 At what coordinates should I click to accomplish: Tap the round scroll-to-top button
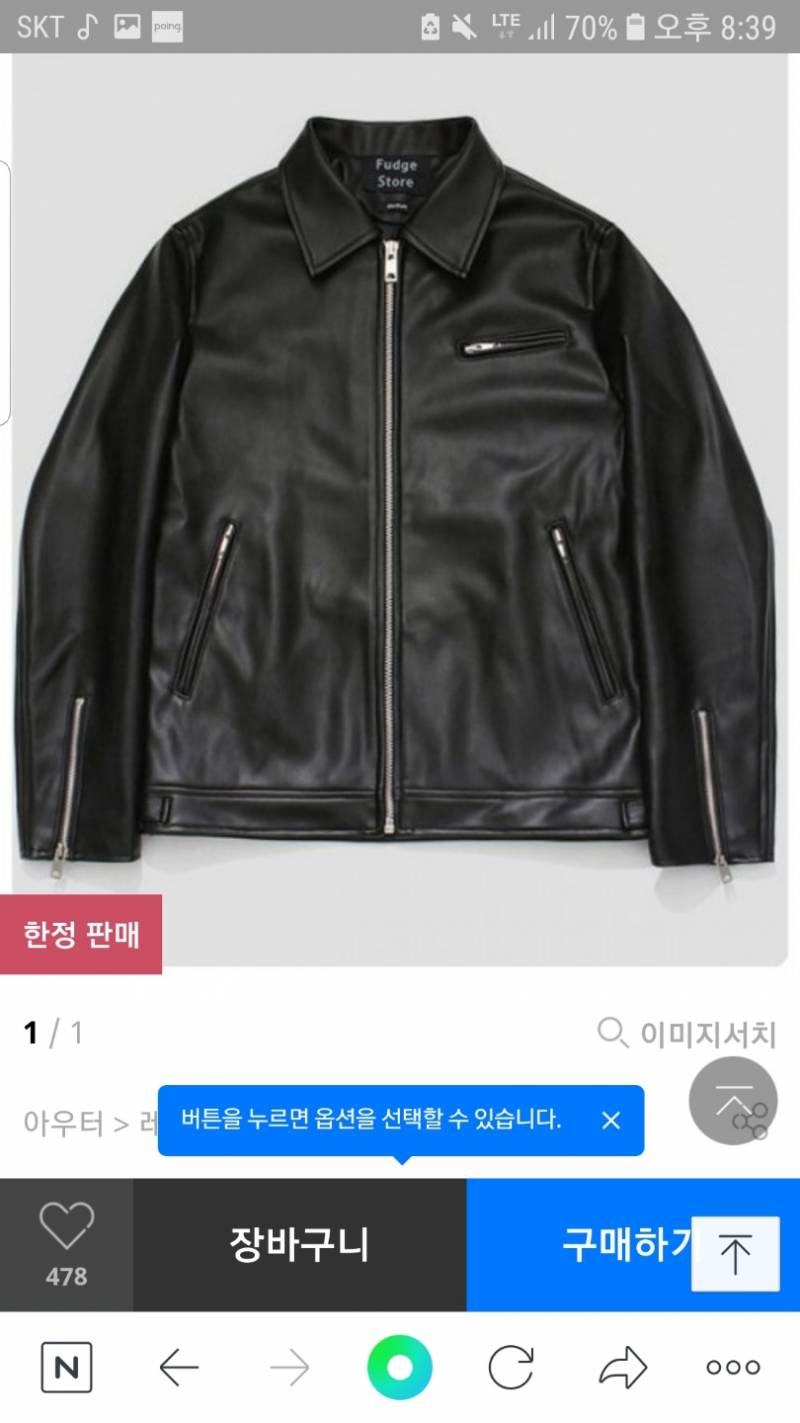point(734,1100)
